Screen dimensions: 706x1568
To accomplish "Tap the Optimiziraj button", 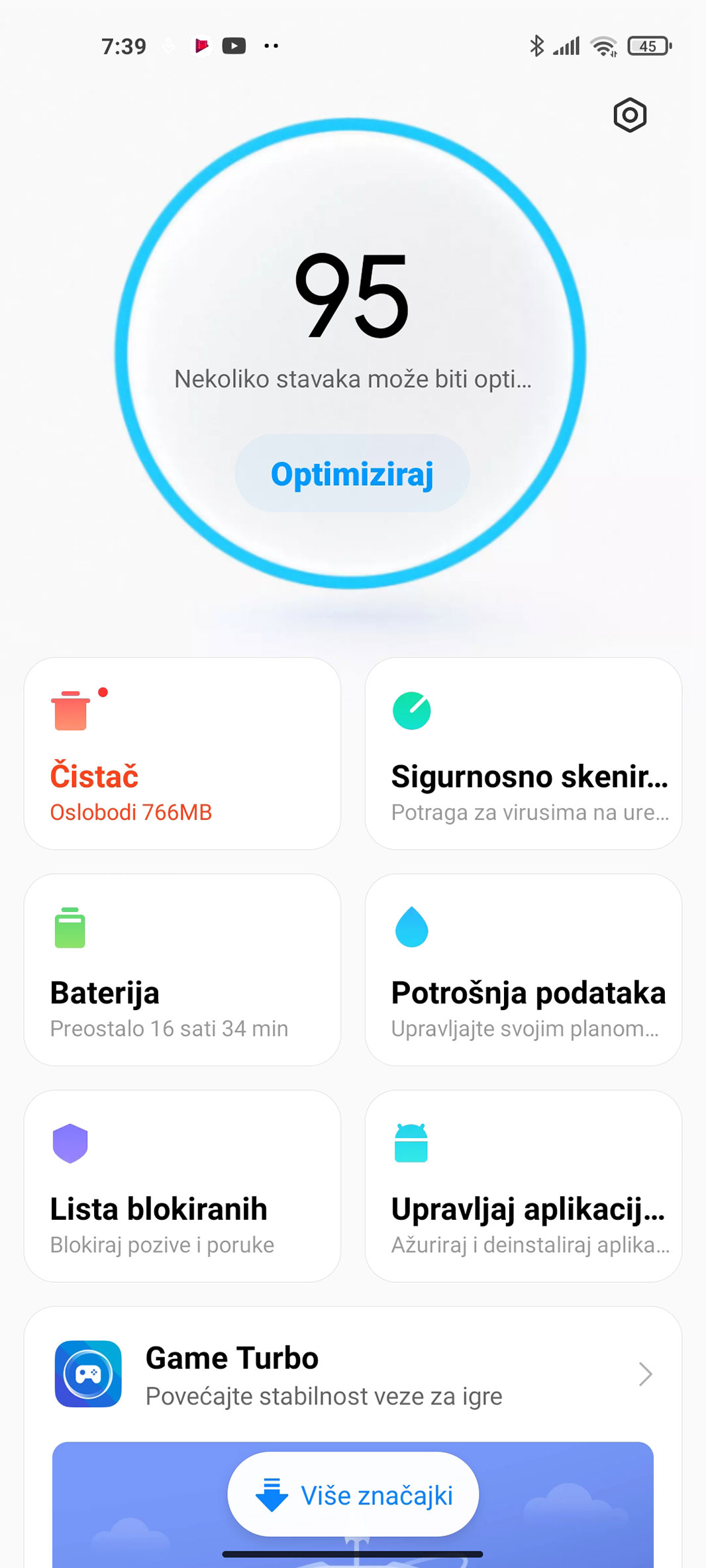I will [352, 474].
